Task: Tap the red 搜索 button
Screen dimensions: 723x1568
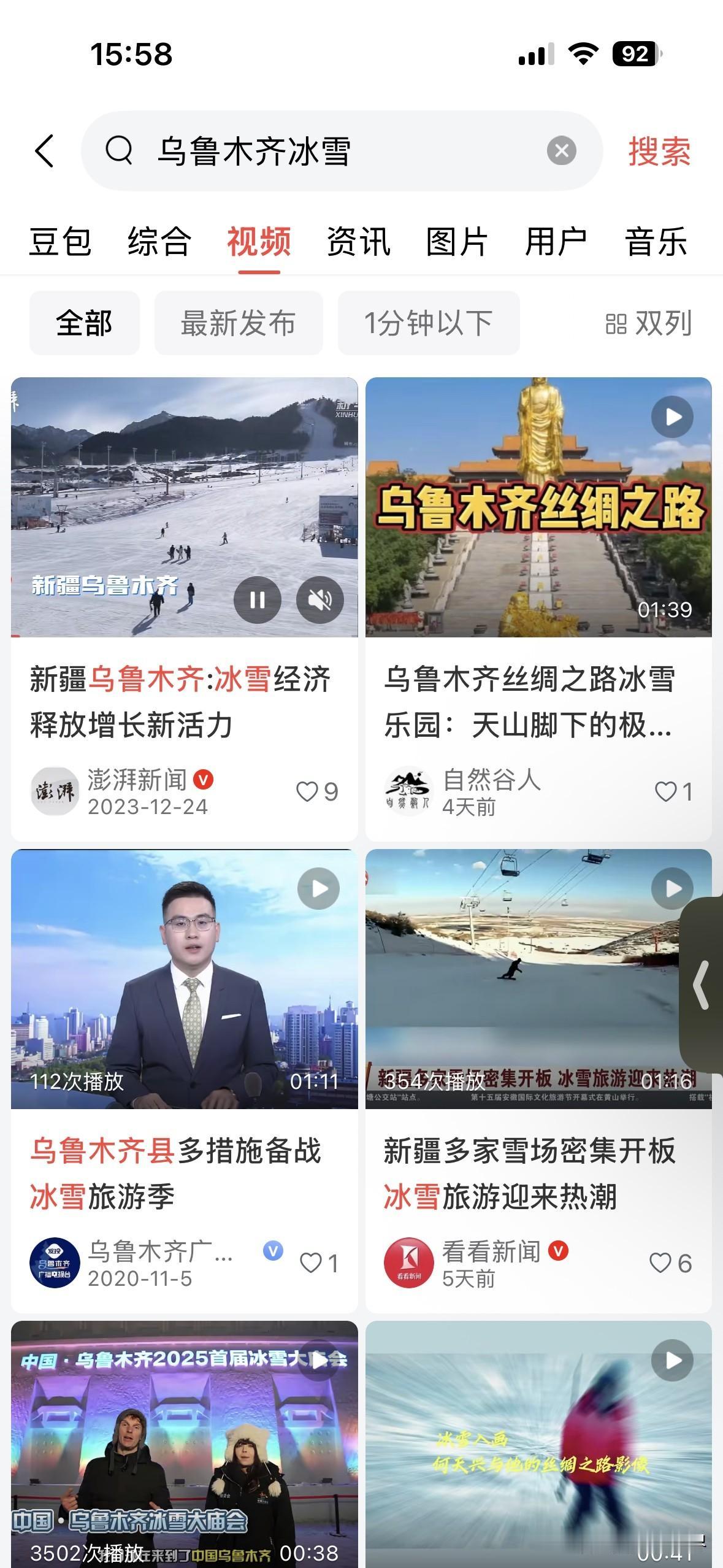Action: click(659, 151)
